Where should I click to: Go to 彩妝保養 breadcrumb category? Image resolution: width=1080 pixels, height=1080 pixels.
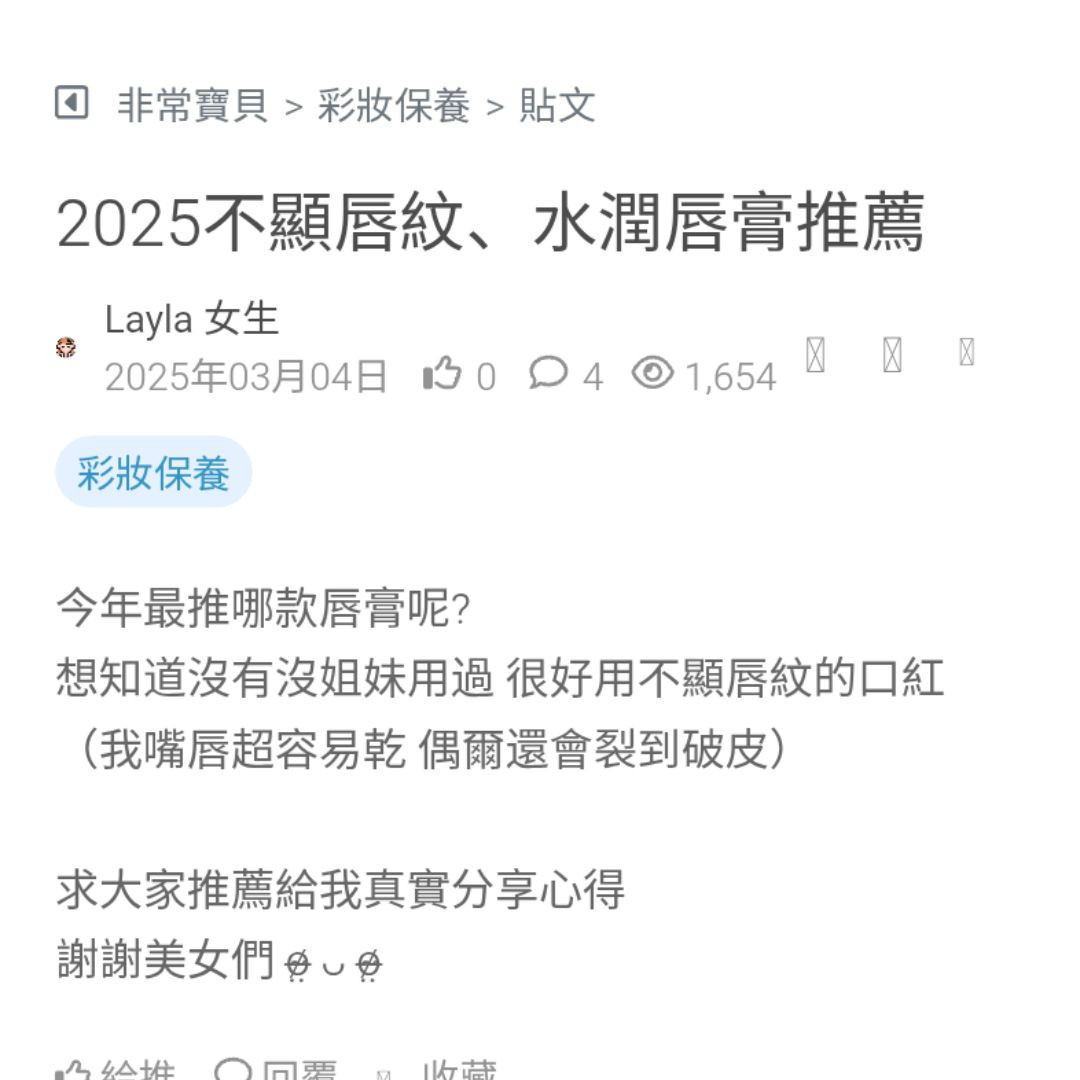pyautogui.click(x=394, y=105)
